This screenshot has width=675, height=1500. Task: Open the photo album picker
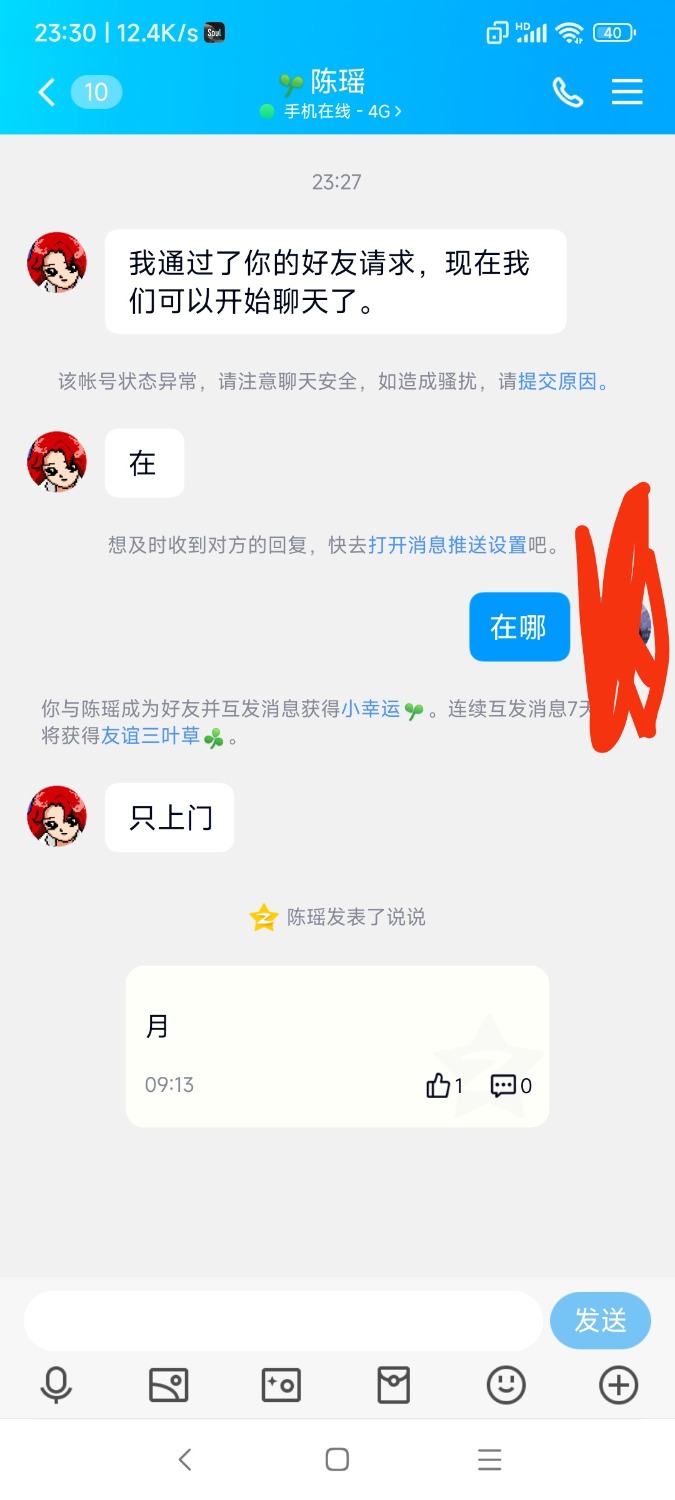[x=168, y=1385]
